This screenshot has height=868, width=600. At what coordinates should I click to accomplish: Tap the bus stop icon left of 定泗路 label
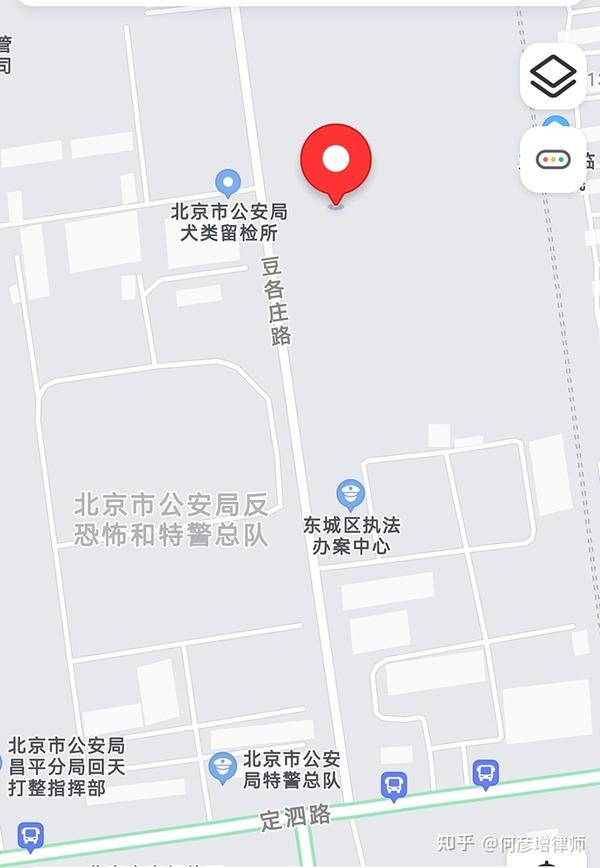[x=30, y=836]
